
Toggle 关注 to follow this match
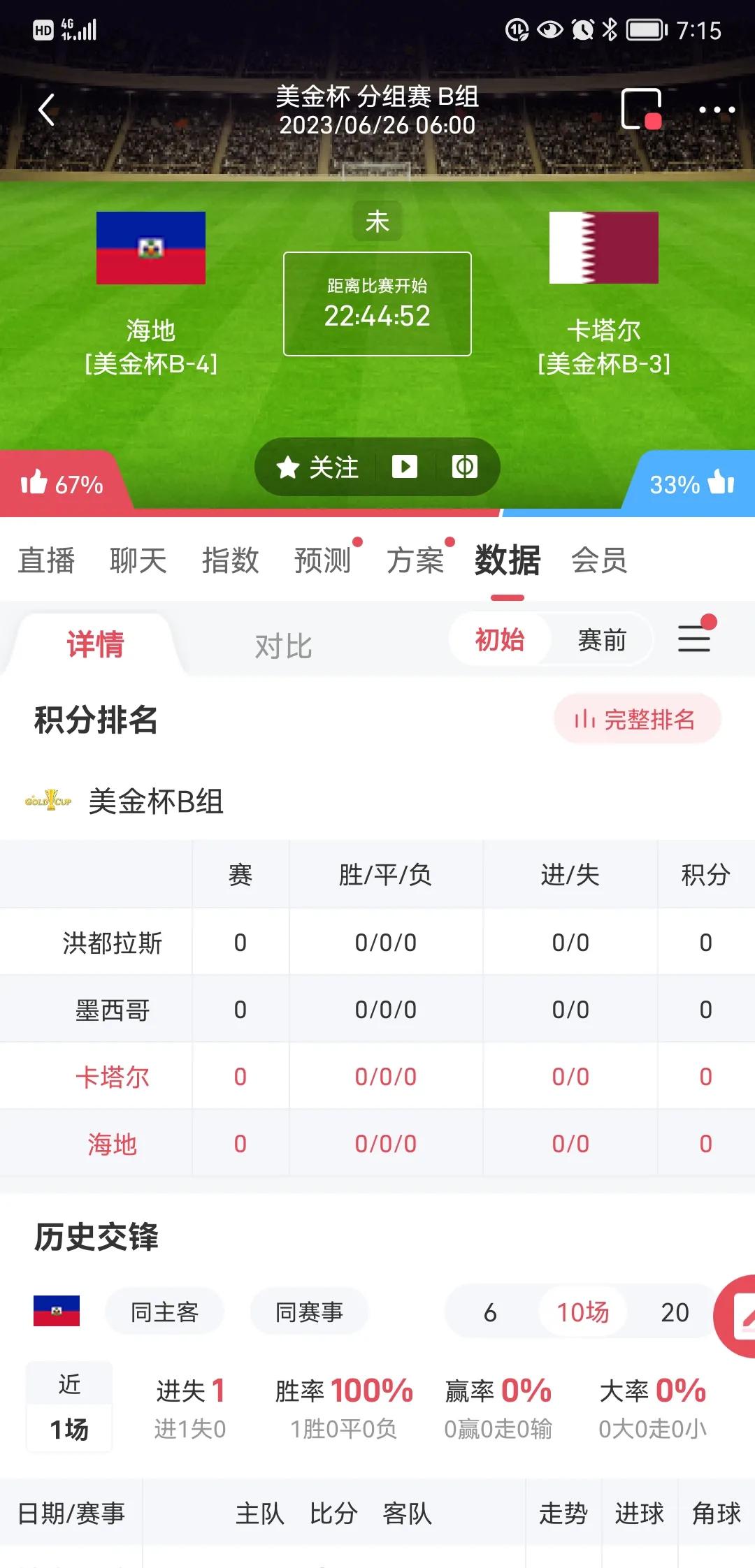pos(318,467)
